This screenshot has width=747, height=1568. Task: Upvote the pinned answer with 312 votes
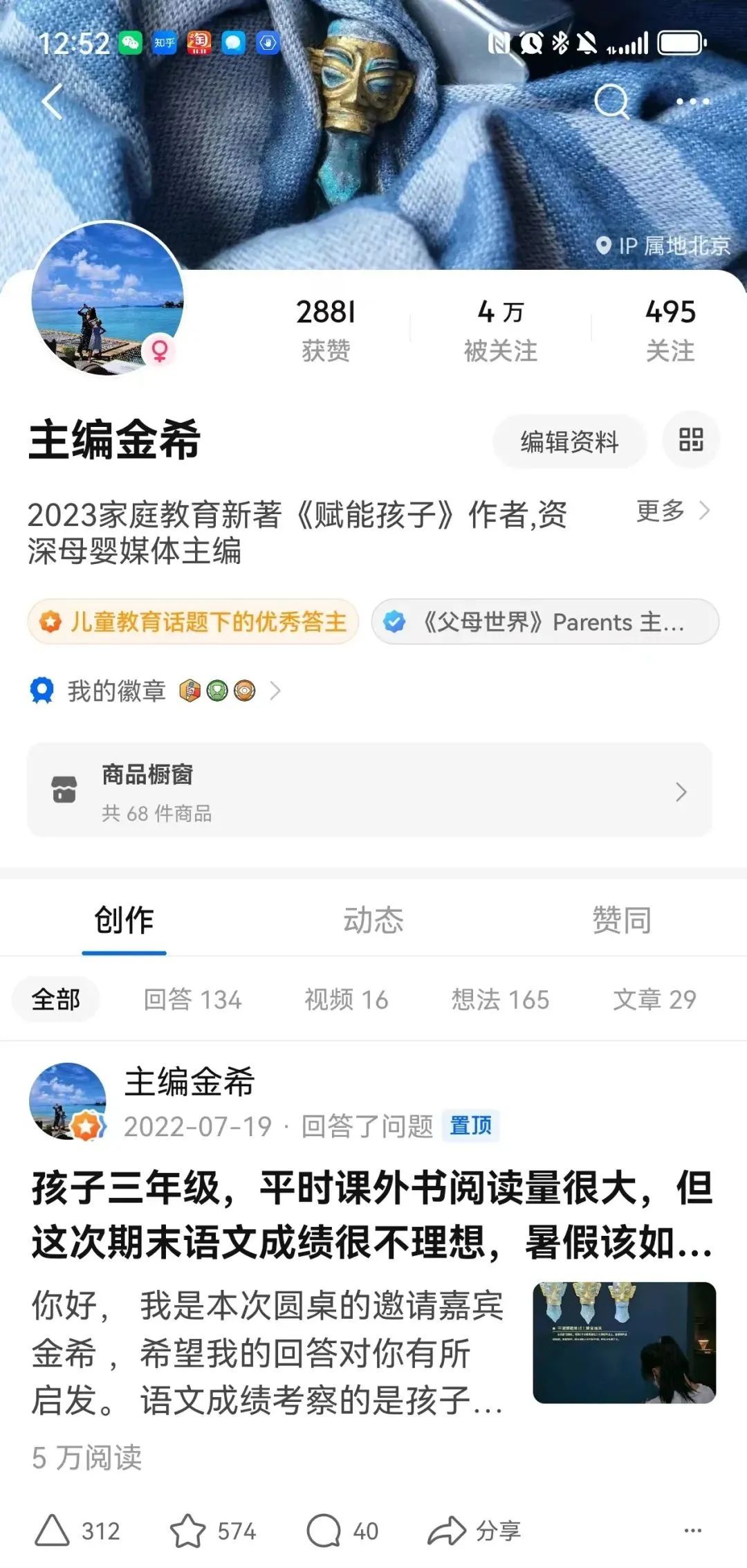[x=76, y=1530]
